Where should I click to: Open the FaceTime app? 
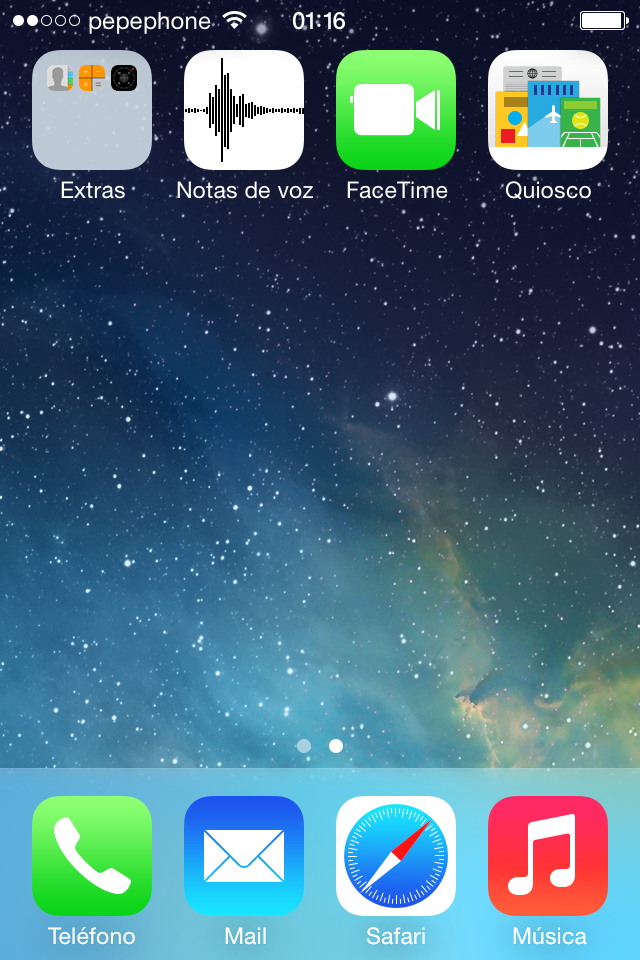click(x=396, y=110)
